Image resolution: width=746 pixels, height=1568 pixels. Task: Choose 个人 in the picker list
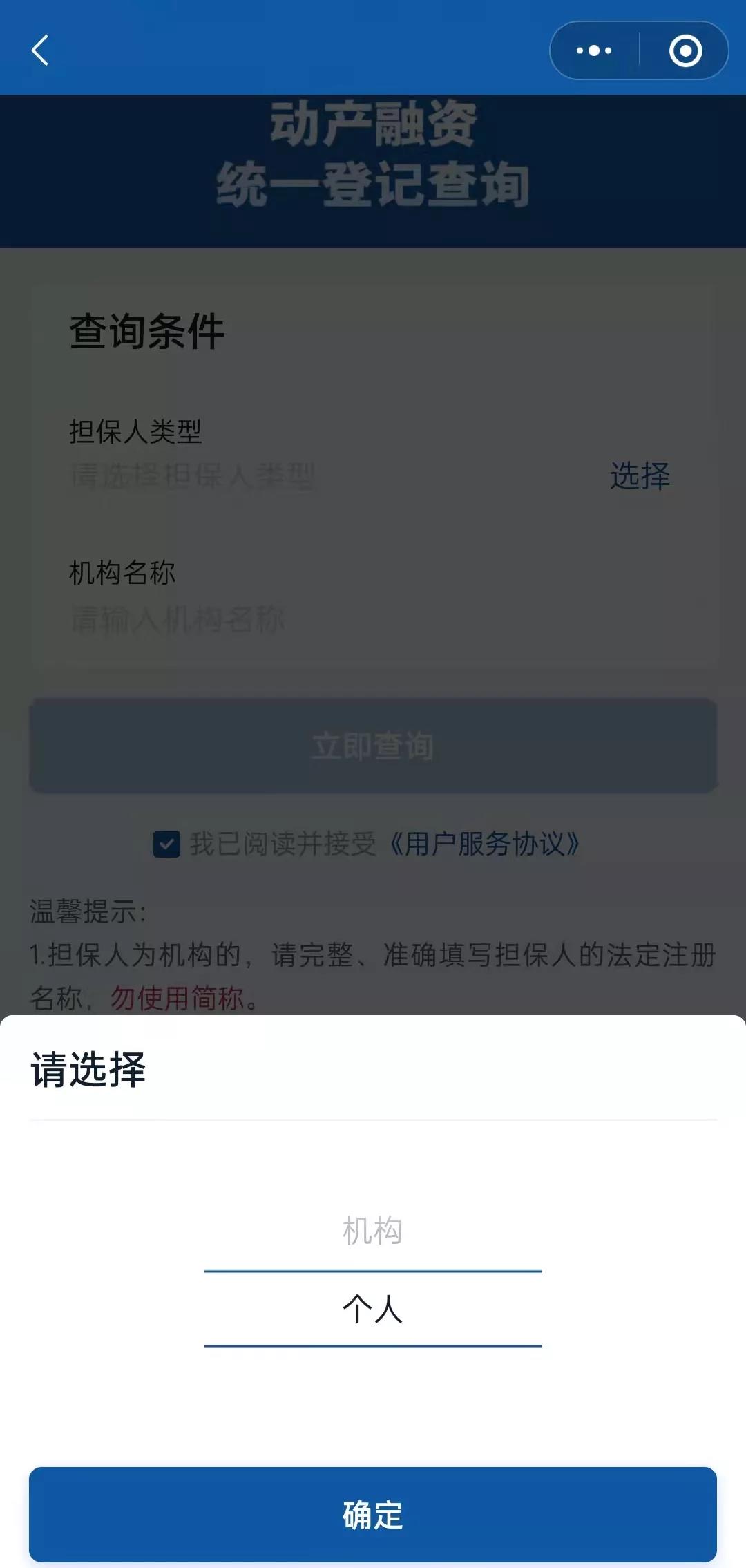click(x=372, y=1309)
